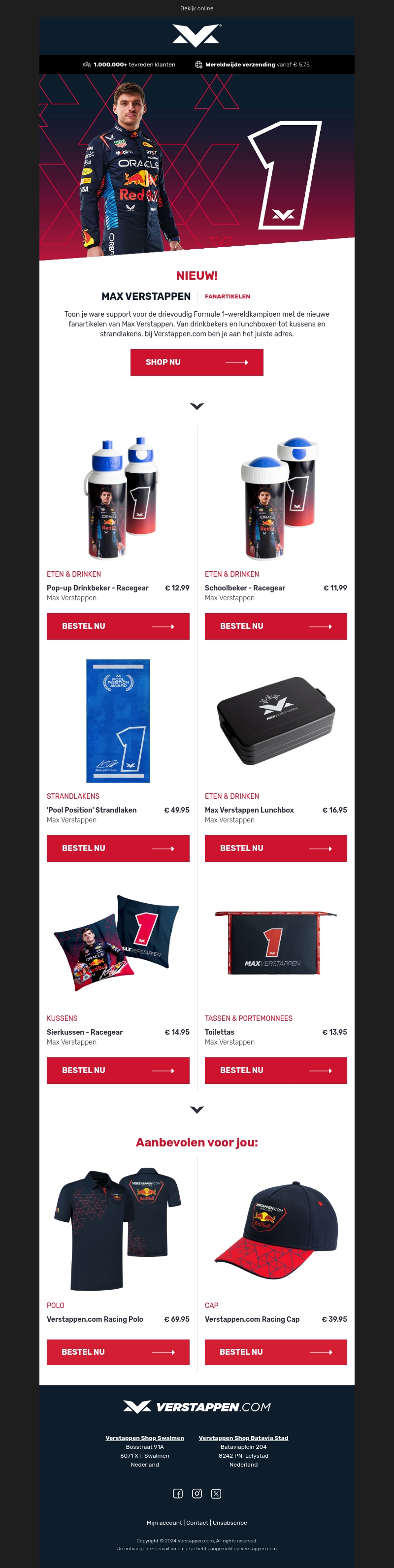This screenshot has width=394, height=1568.
Task: Order the Max Verstappen Lunchbox
Action: click(276, 848)
